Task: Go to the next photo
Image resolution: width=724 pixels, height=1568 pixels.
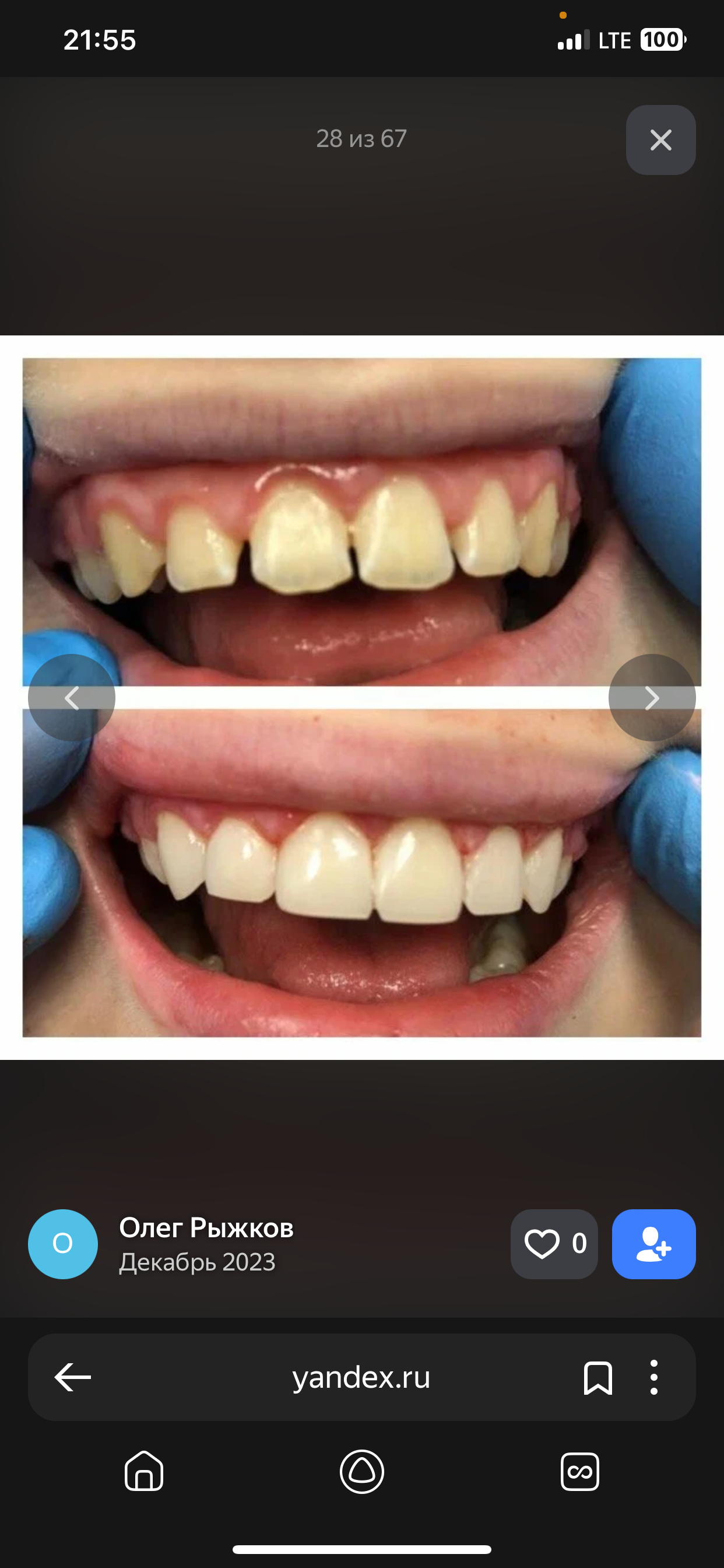Action: click(652, 698)
